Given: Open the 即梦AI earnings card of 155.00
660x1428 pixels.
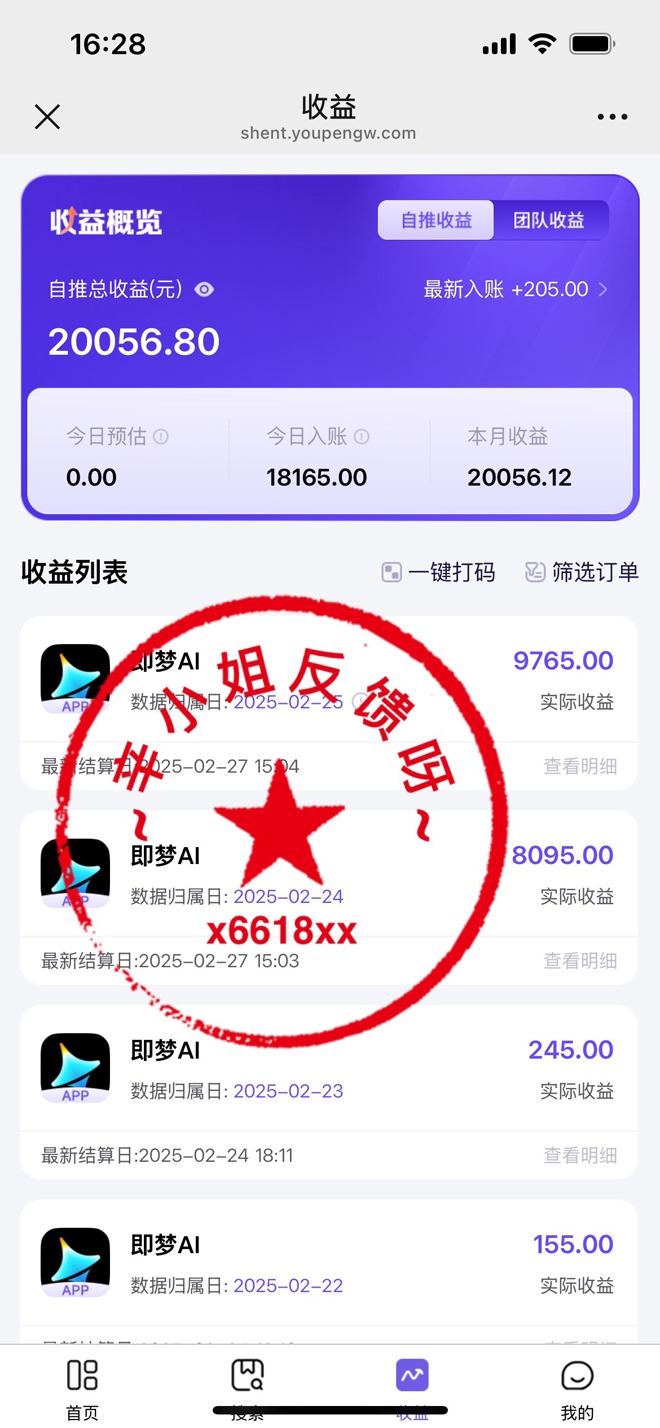Looking at the screenshot, I should (329, 1264).
